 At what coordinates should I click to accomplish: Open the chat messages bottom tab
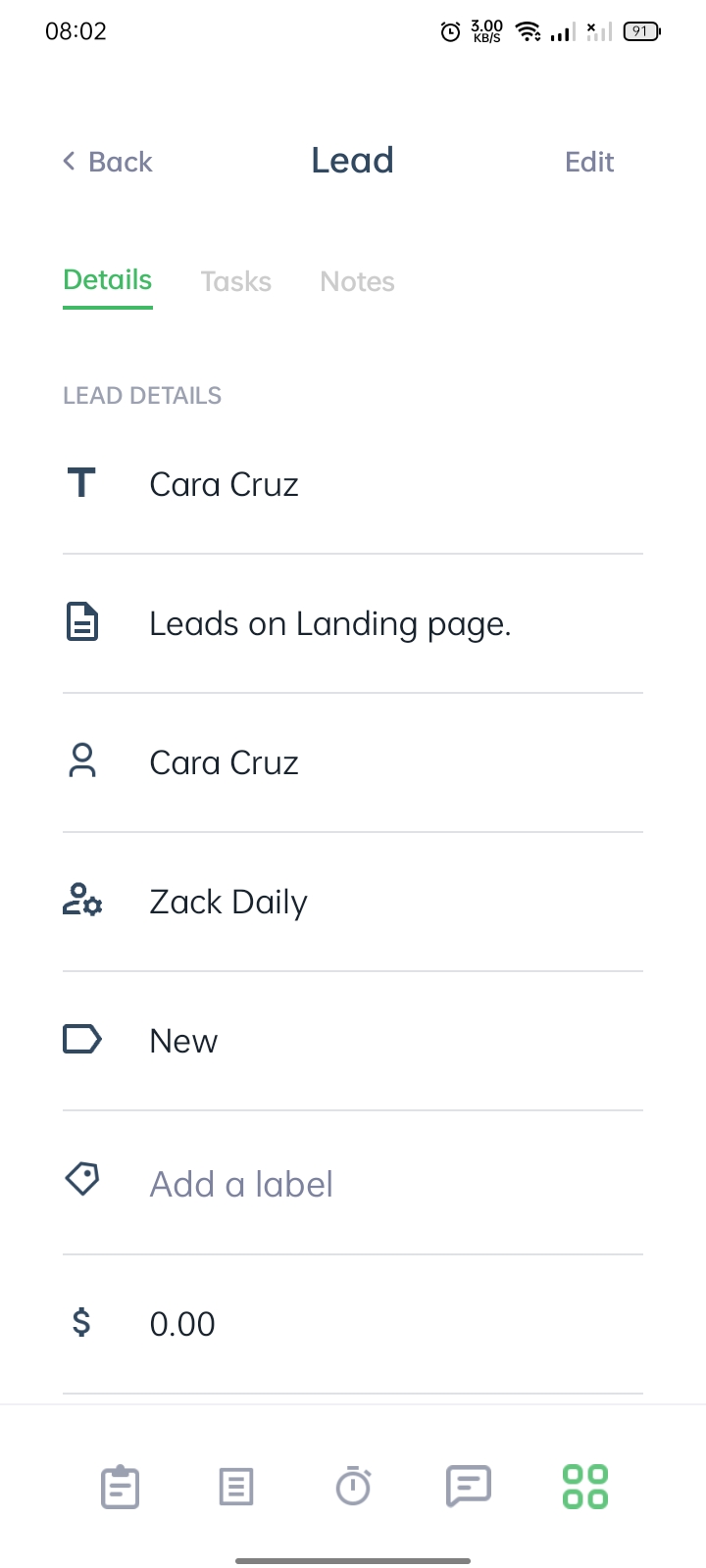click(x=469, y=1487)
